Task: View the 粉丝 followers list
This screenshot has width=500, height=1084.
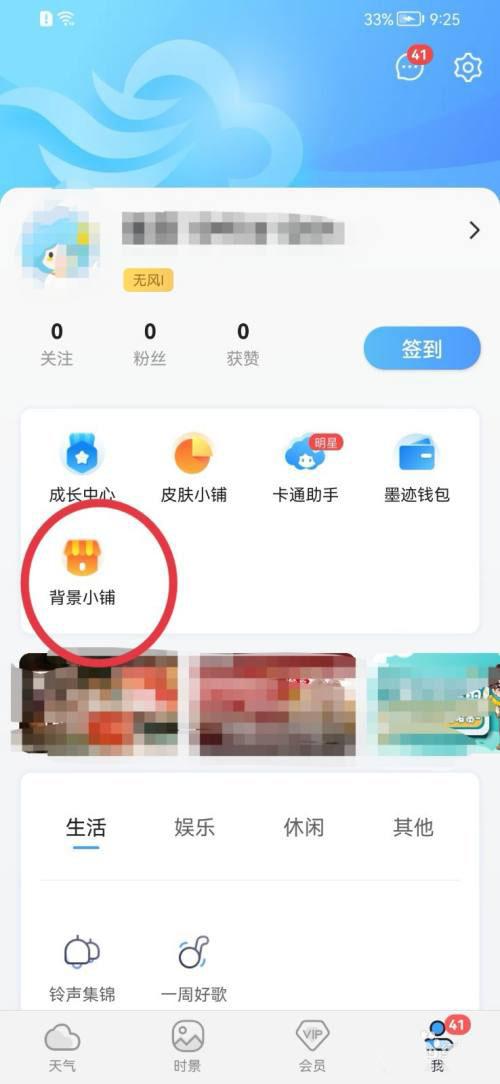Action: click(x=149, y=344)
